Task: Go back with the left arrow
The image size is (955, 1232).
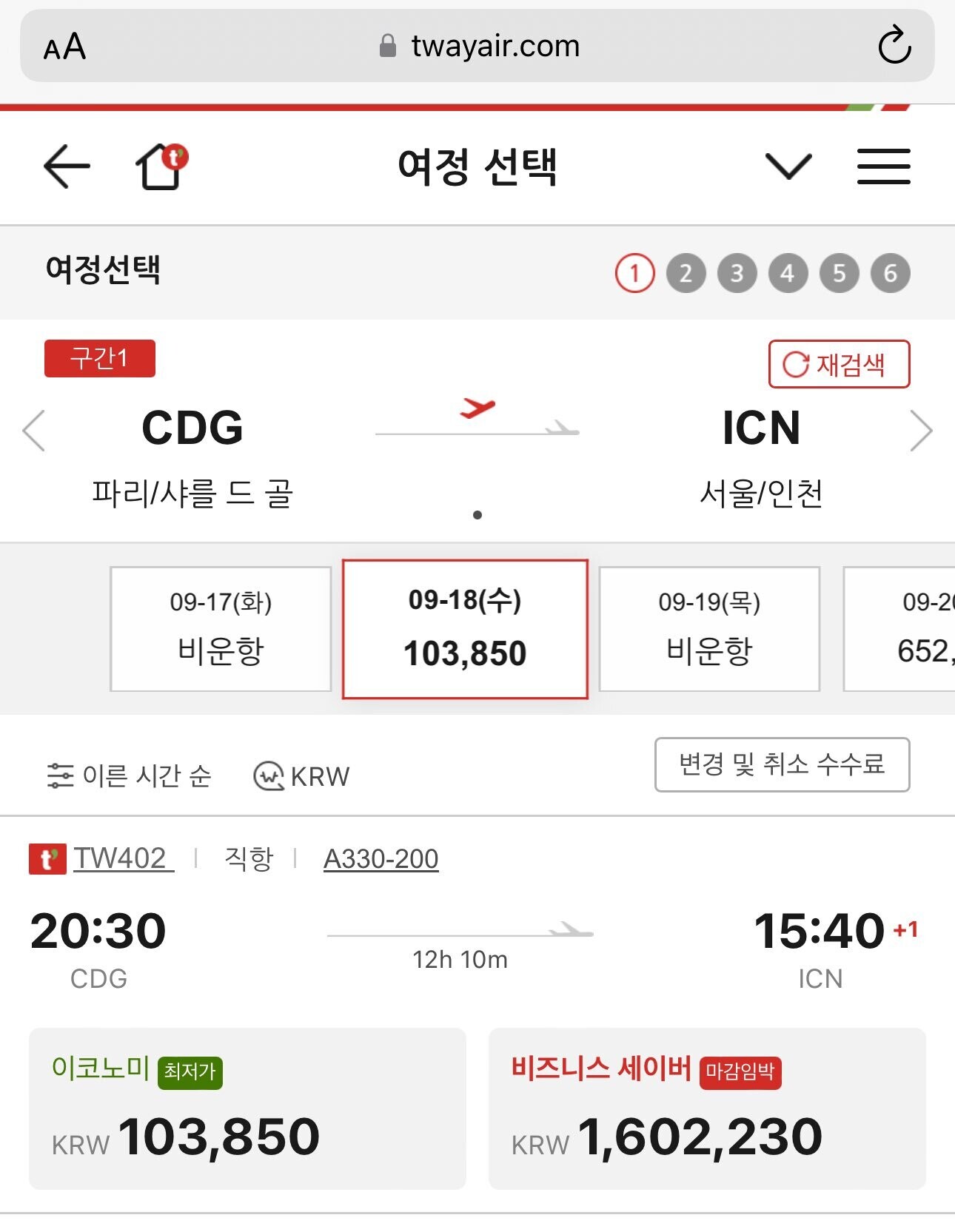Action: (x=67, y=166)
